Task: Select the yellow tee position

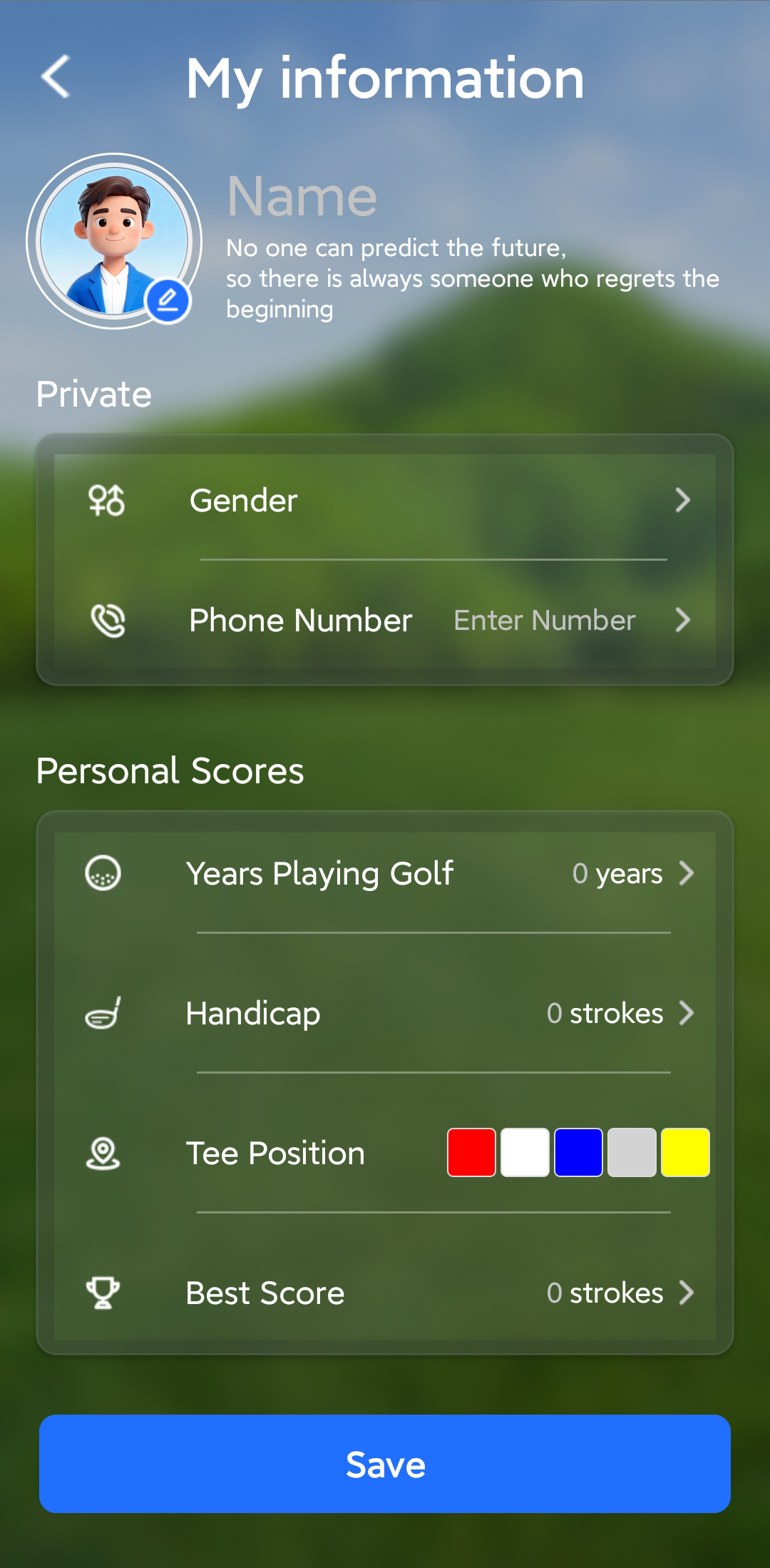Action: 684,1154
